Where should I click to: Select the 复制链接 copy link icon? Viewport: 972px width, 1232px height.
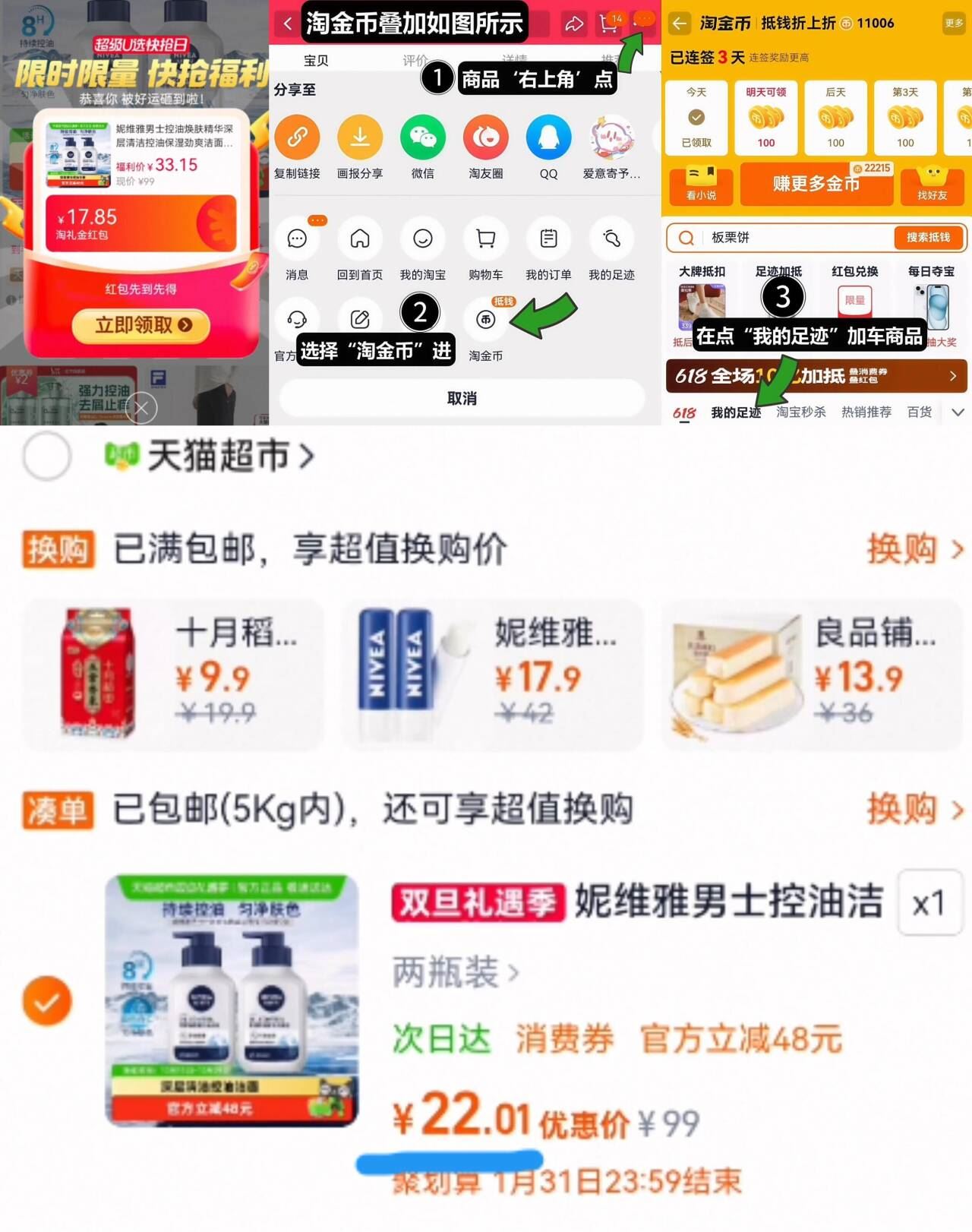297,139
